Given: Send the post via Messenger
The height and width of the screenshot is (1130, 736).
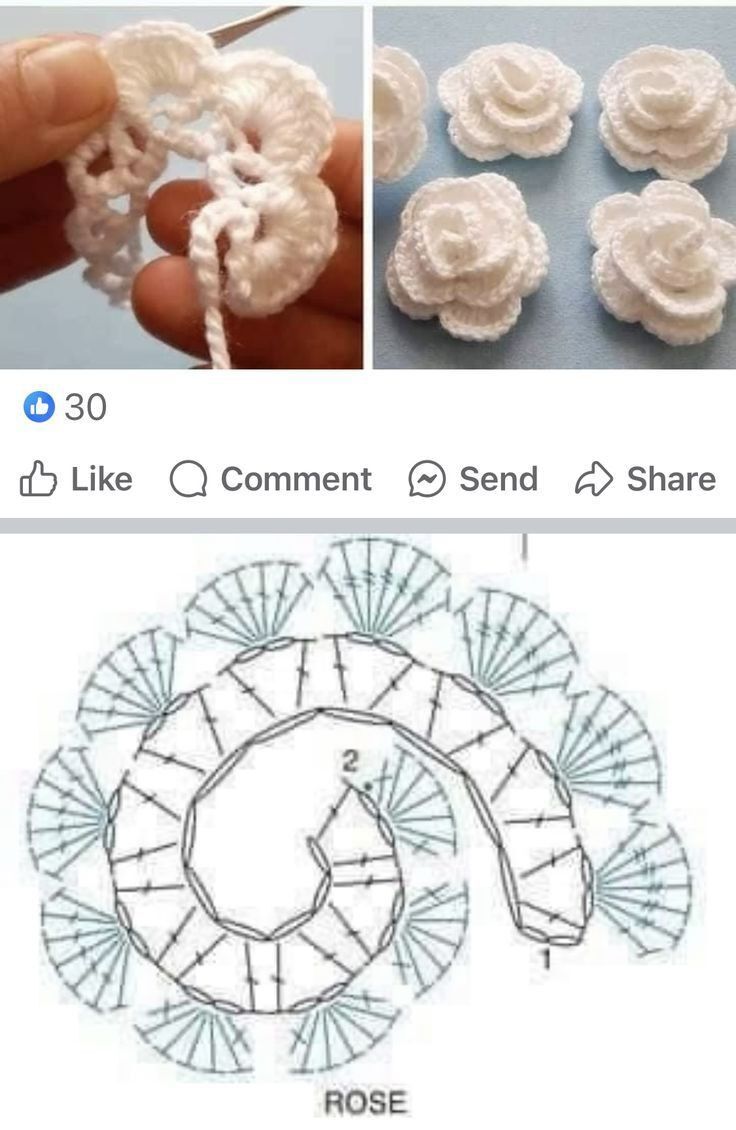Looking at the screenshot, I should (473, 479).
